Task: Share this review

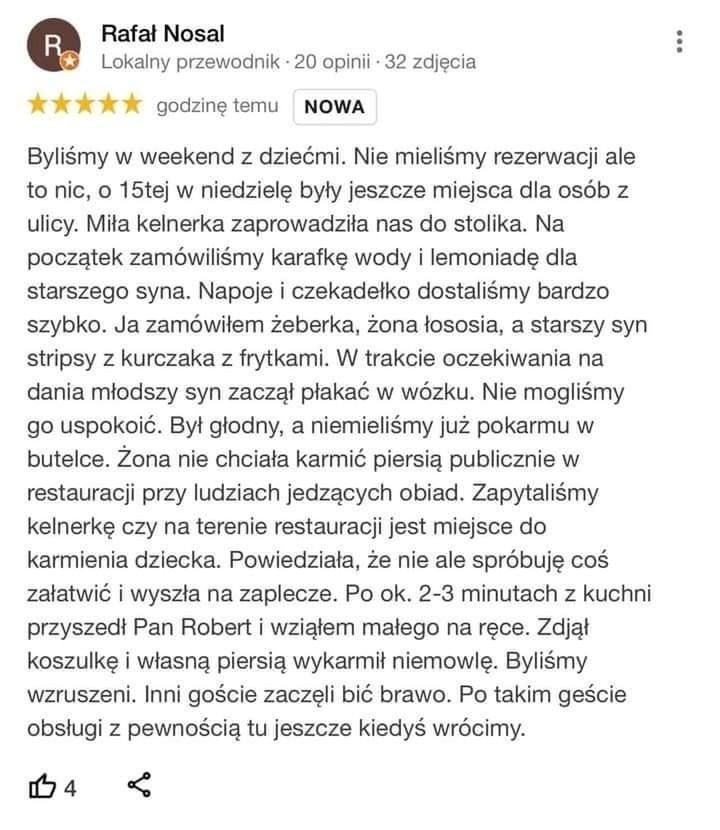Action: pyautogui.click(x=140, y=786)
